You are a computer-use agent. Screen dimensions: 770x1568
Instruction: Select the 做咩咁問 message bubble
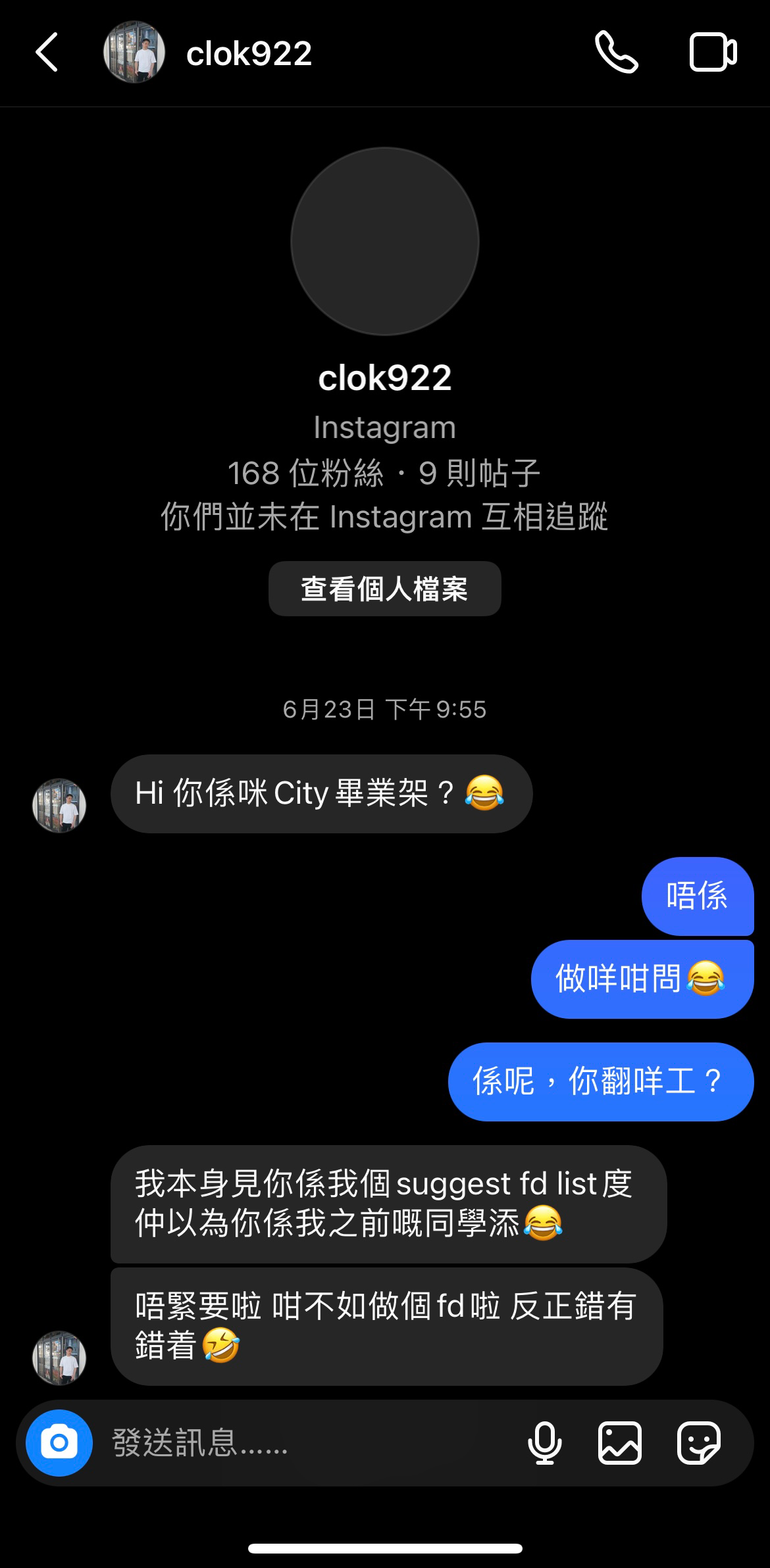(642, 977)
